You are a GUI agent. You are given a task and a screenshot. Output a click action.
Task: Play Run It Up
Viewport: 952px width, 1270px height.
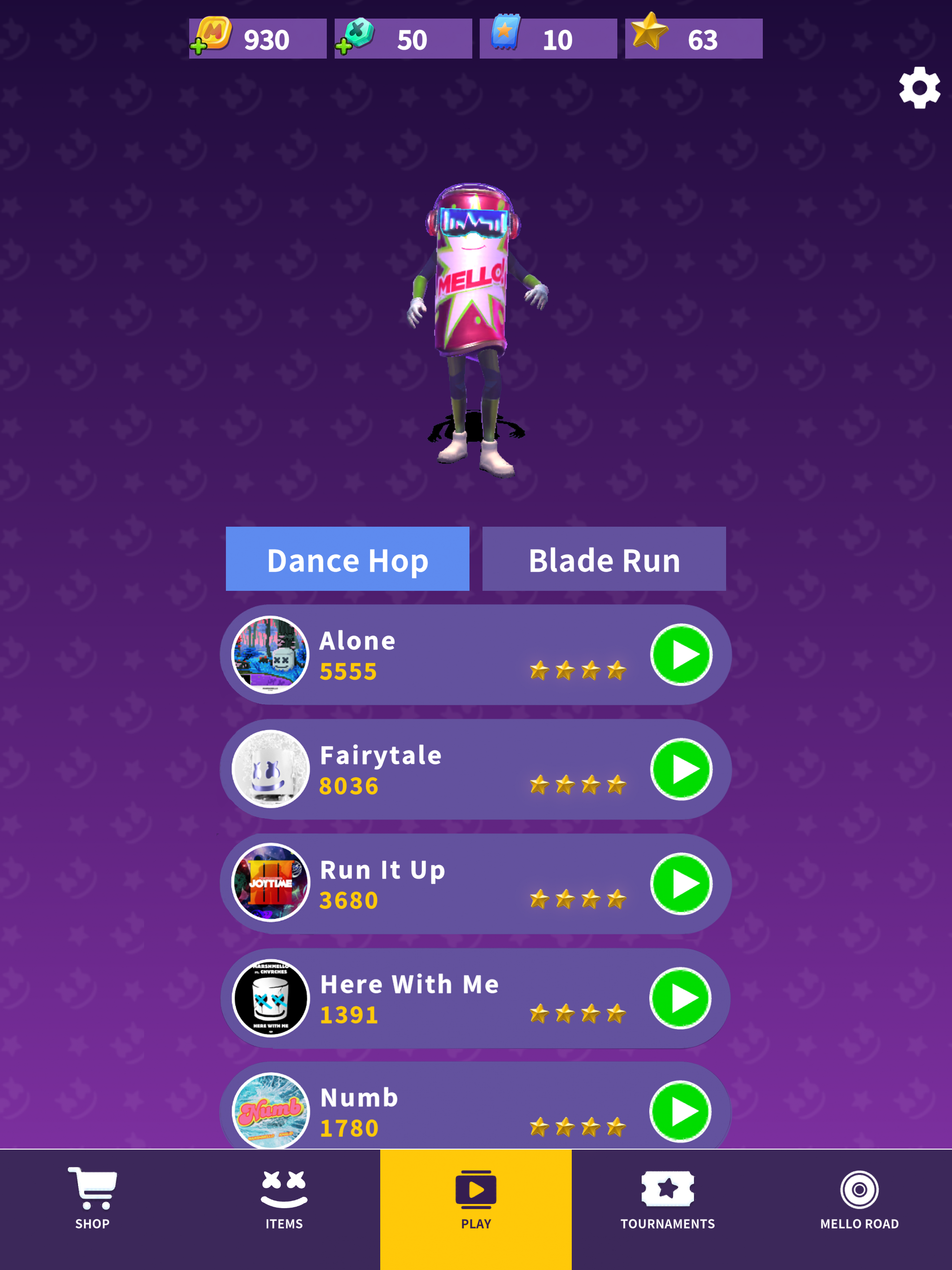681,884
